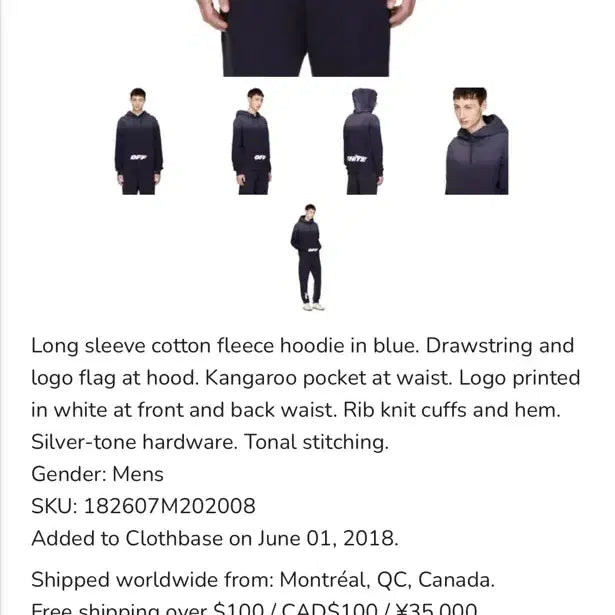View the full-body outfit thumbnail
The width and height of the screenshot is (615, 615).
tap(307, 258)
